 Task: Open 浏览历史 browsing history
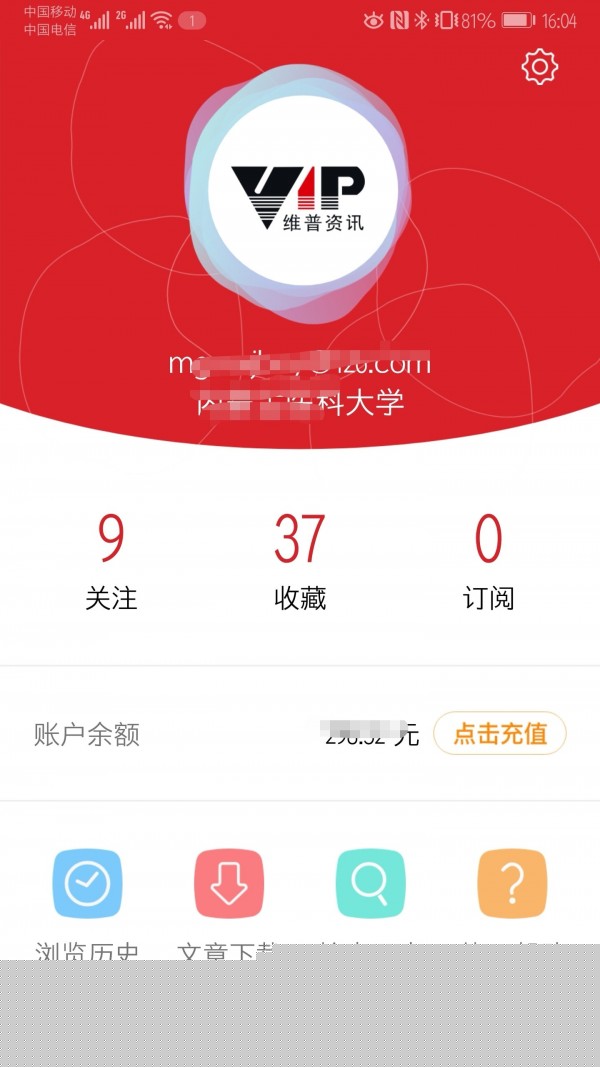pos(87,885)
